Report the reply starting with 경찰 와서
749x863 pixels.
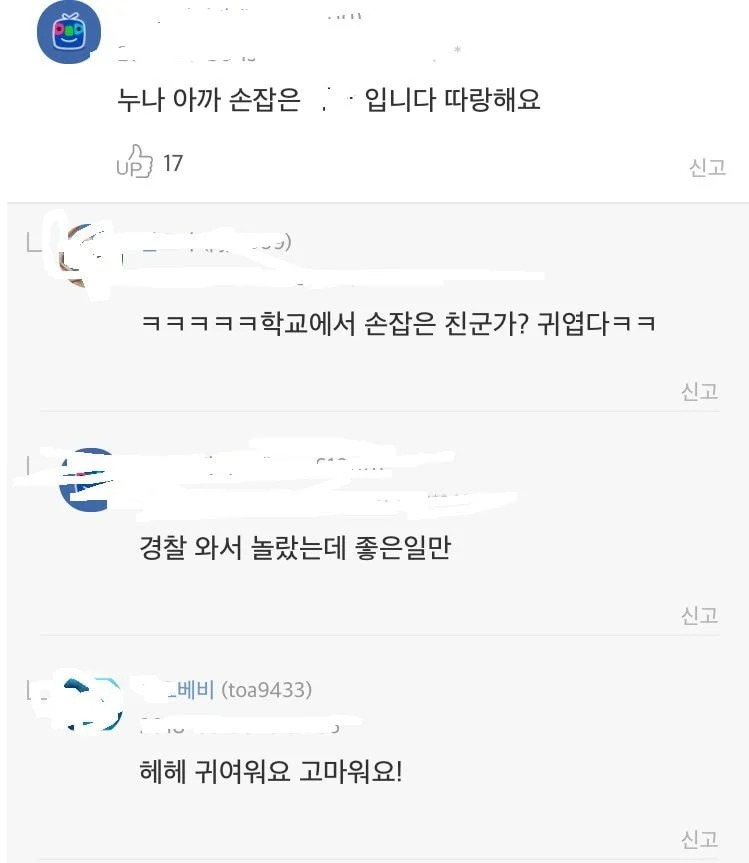699,615
